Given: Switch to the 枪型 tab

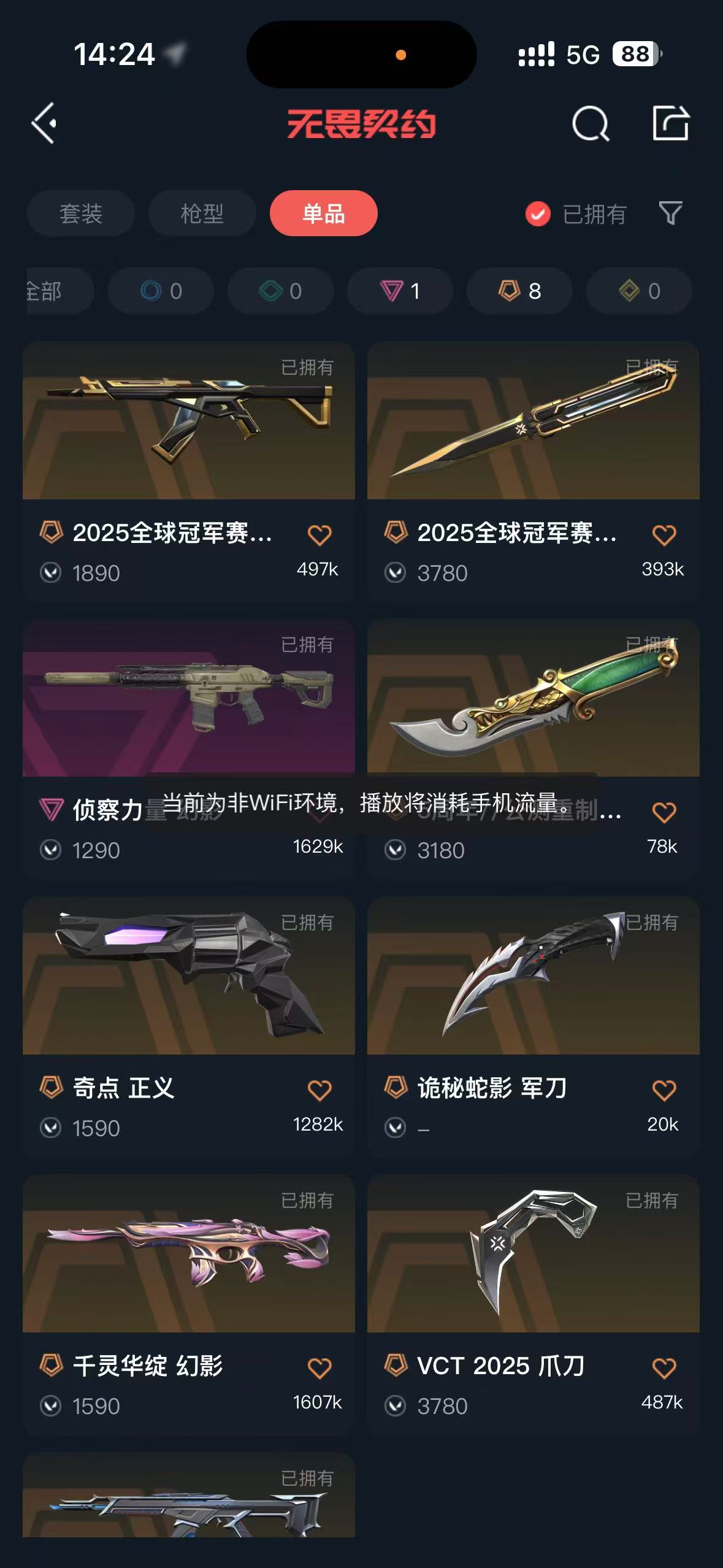Looking at the screenshot, I should coord(202,213).
